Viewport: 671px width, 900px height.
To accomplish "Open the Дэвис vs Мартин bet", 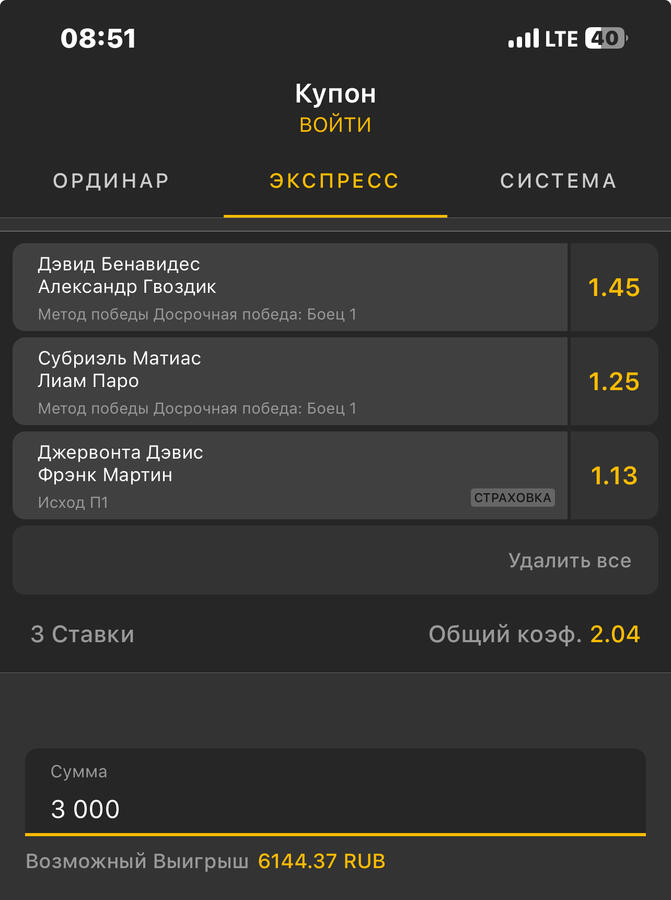I will pyautogui.click(x=290, y=475).
